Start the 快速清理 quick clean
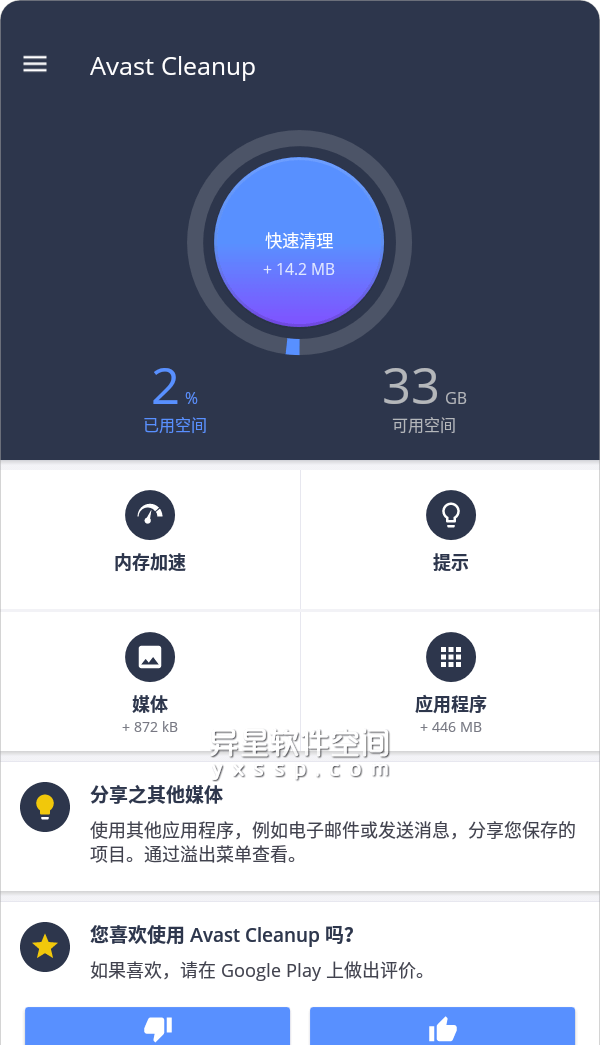 299,241
